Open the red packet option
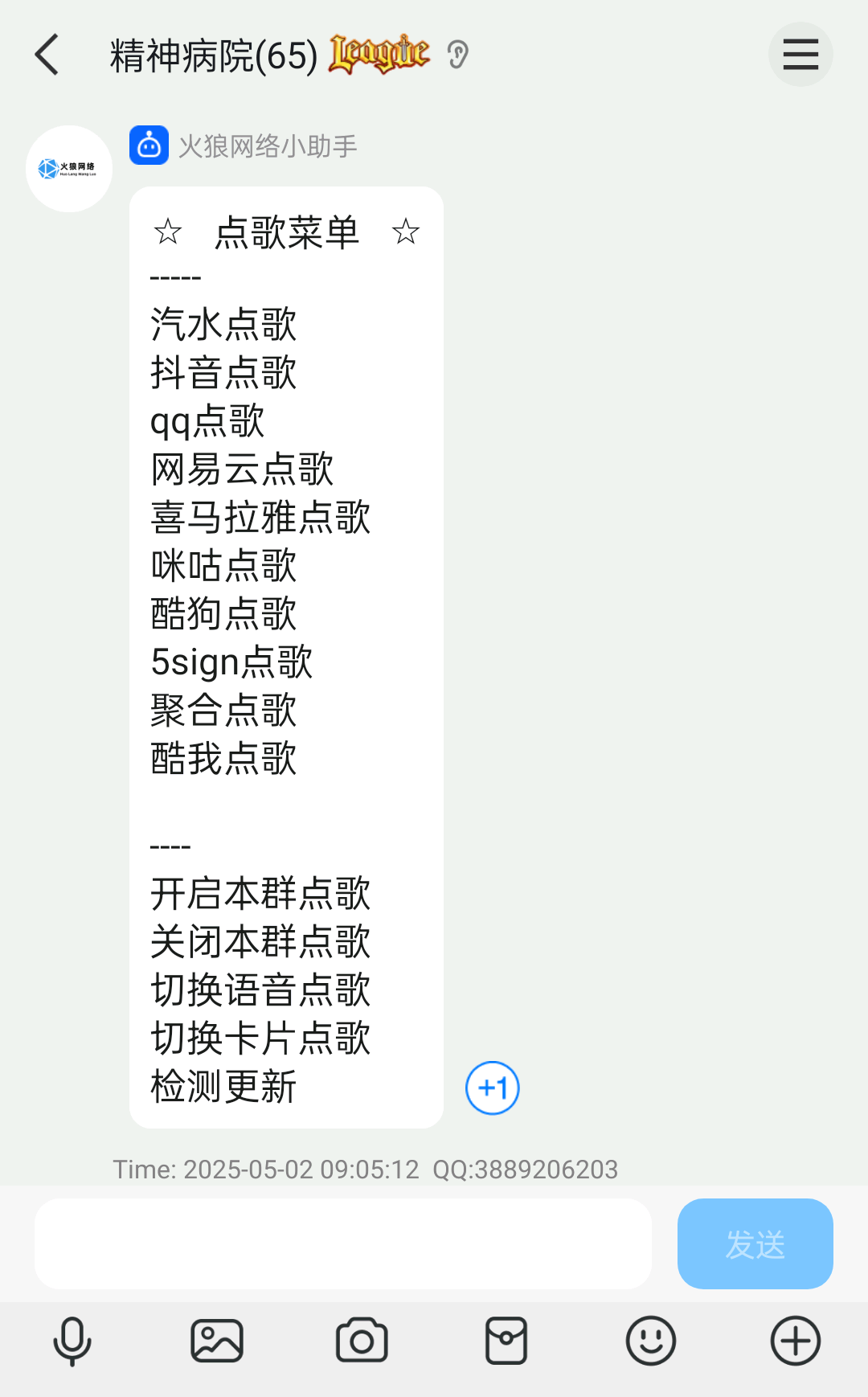The image size is (868, 1397). [506, 1341]
